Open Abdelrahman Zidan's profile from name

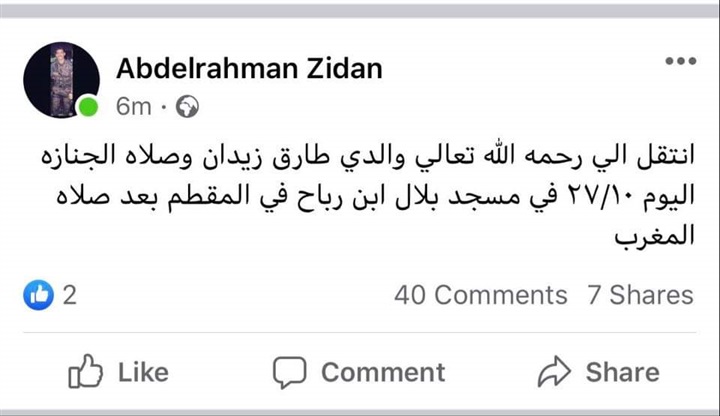[249, 68]
